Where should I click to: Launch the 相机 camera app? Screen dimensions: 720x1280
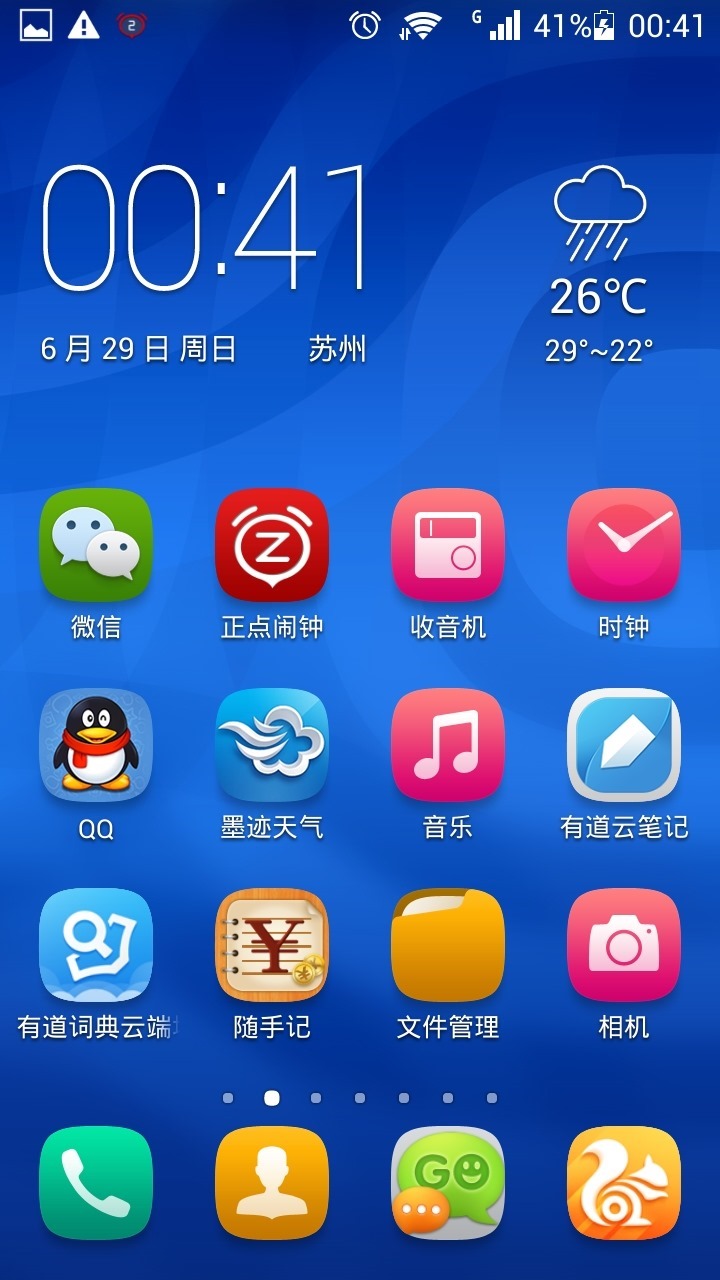(624, 945)
